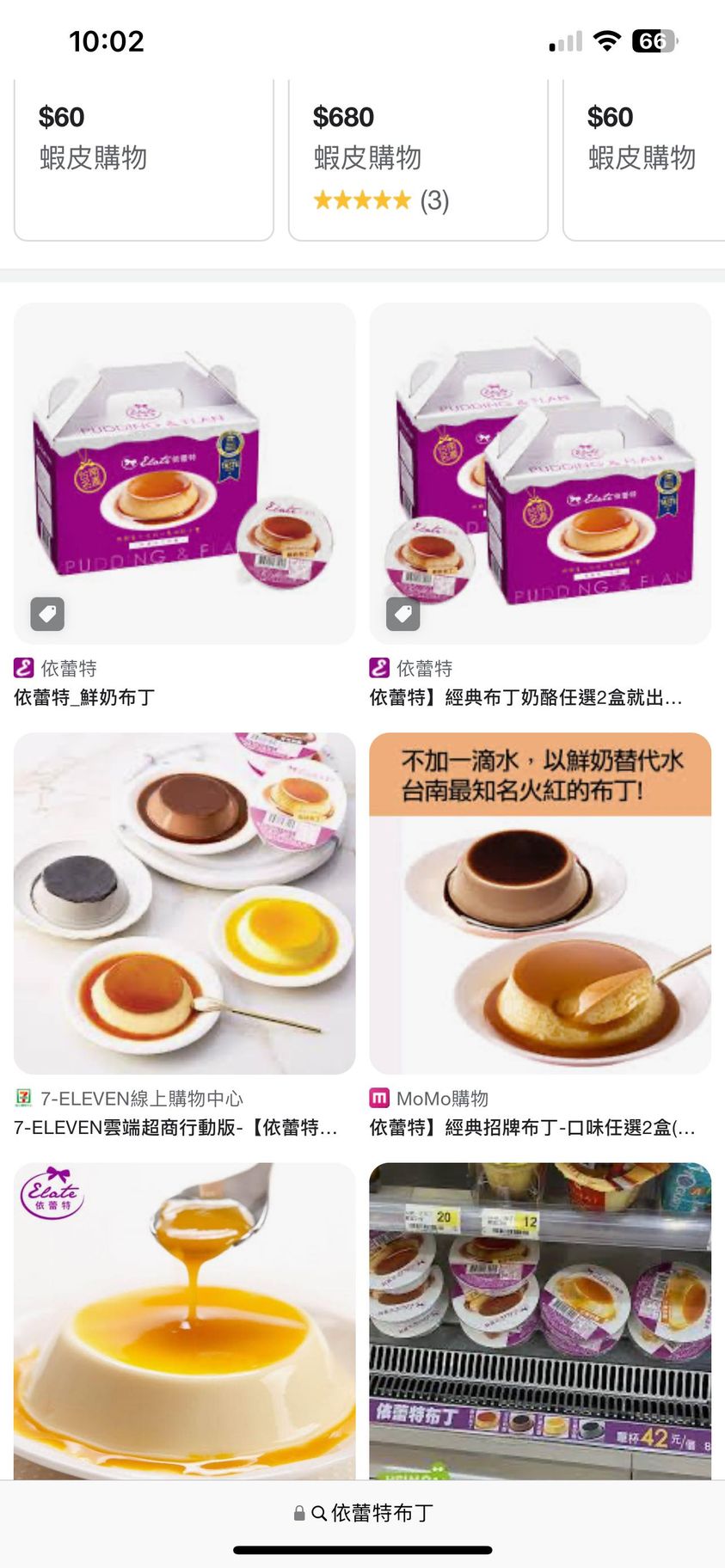
Task: Tap the 依蕾特布丁 address bar
Action: coord(363,1513)
